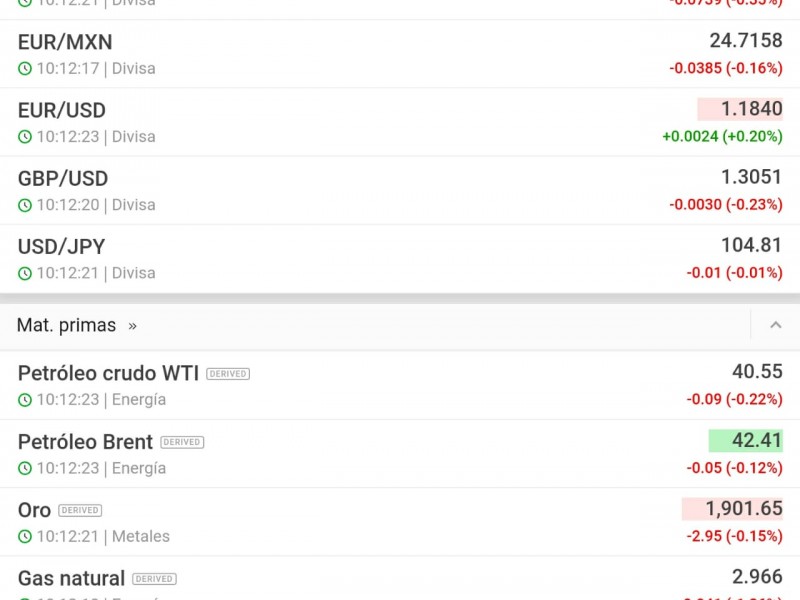View GBP/USD details
Viewport: 800px width, 600px height.
pyautogui.click(x=63, y=179)
